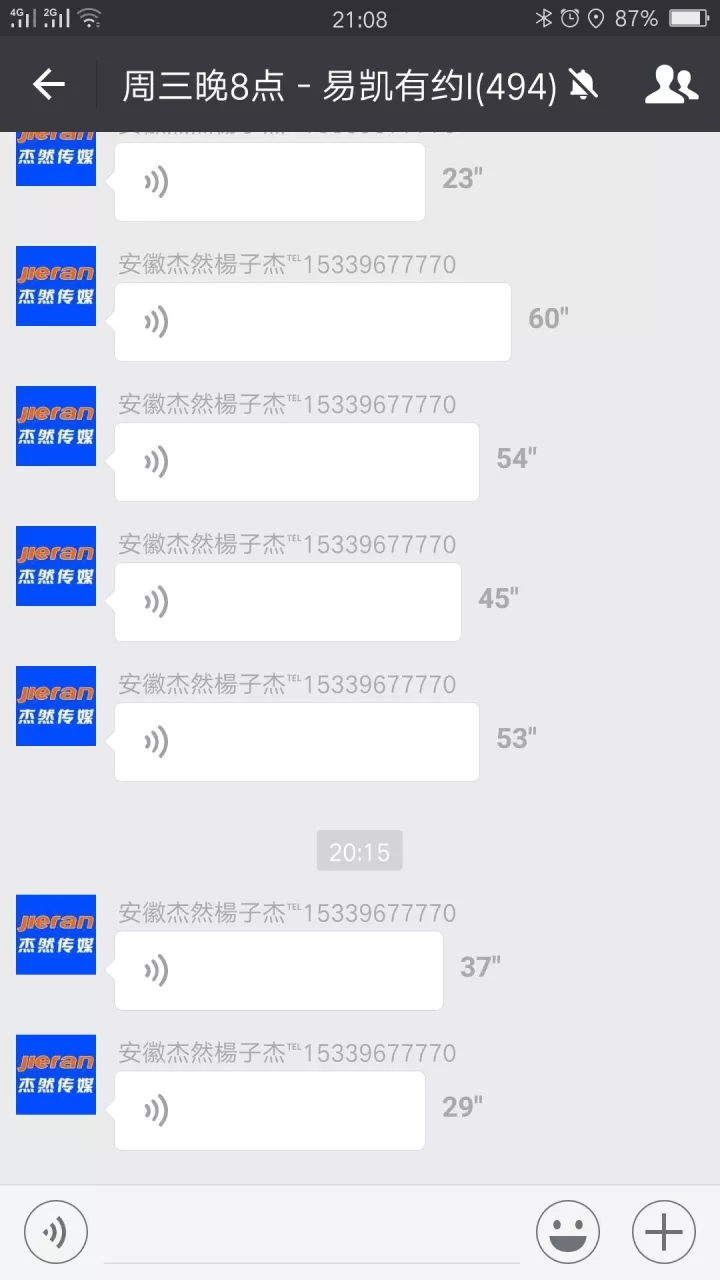Select the 20:15 timestamp label
Image resolution: width=720 pixels, height=1280 pixels.
(359, 850)
